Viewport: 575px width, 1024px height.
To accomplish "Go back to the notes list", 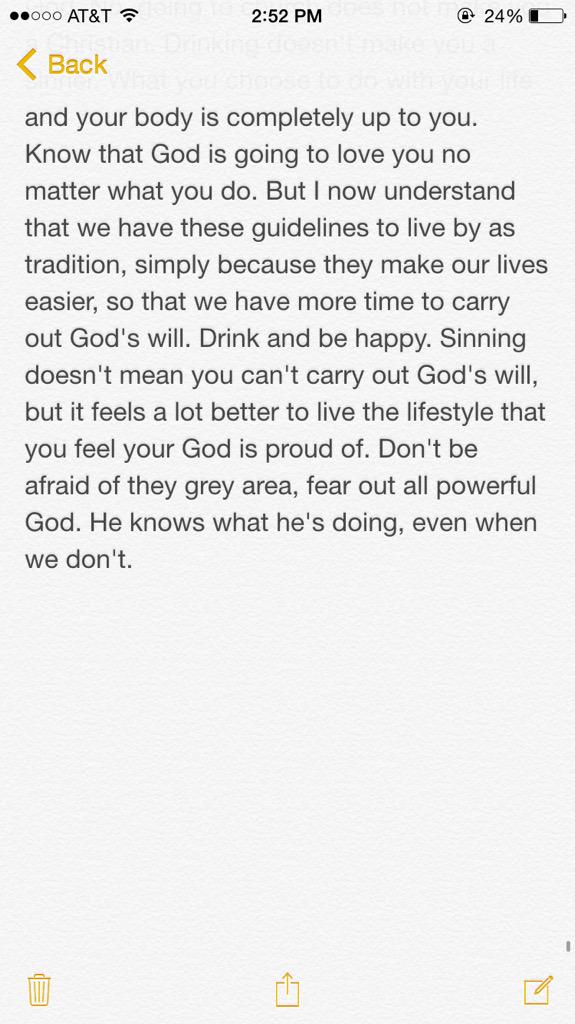I will 61,65.
